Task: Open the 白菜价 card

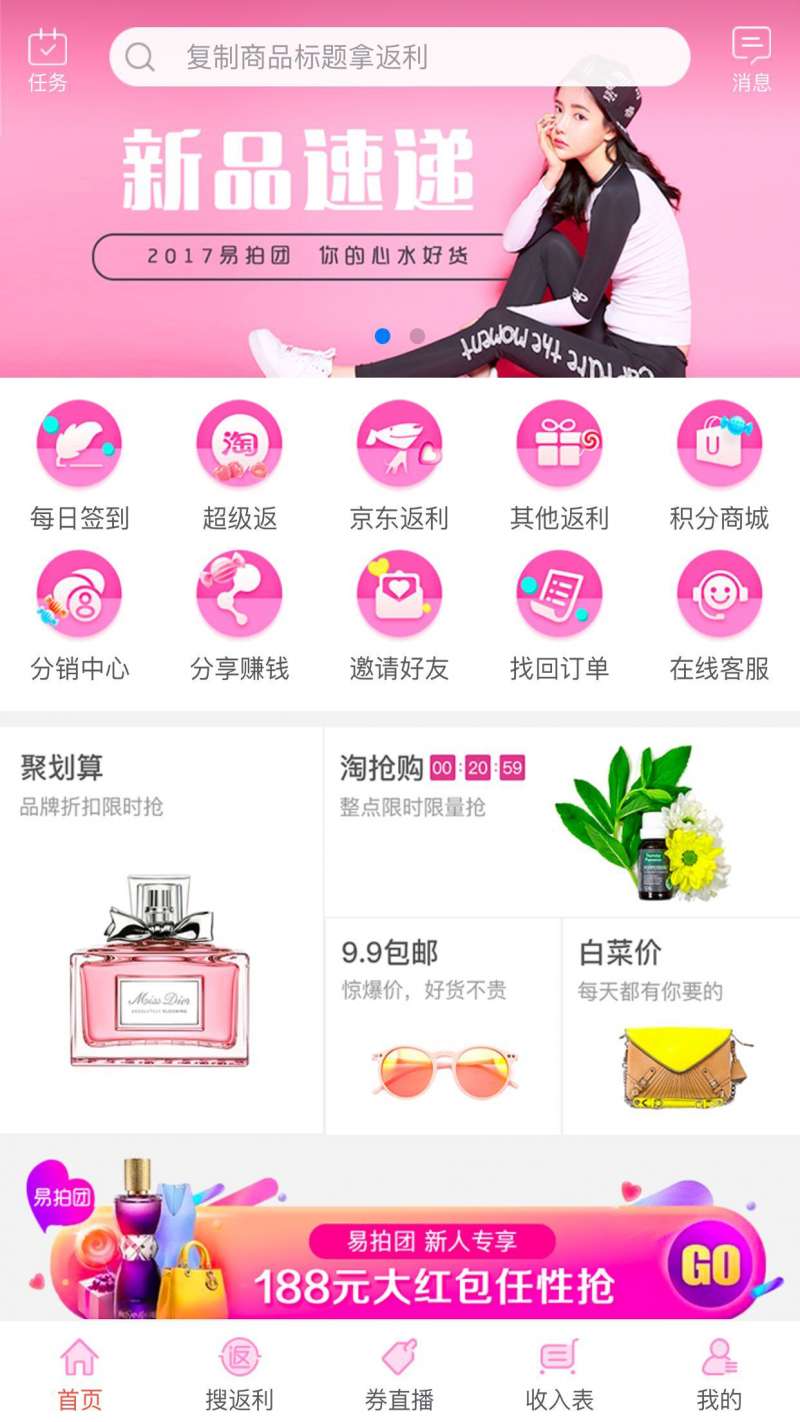Action: pyautogui.click(x=682, y=1027)
